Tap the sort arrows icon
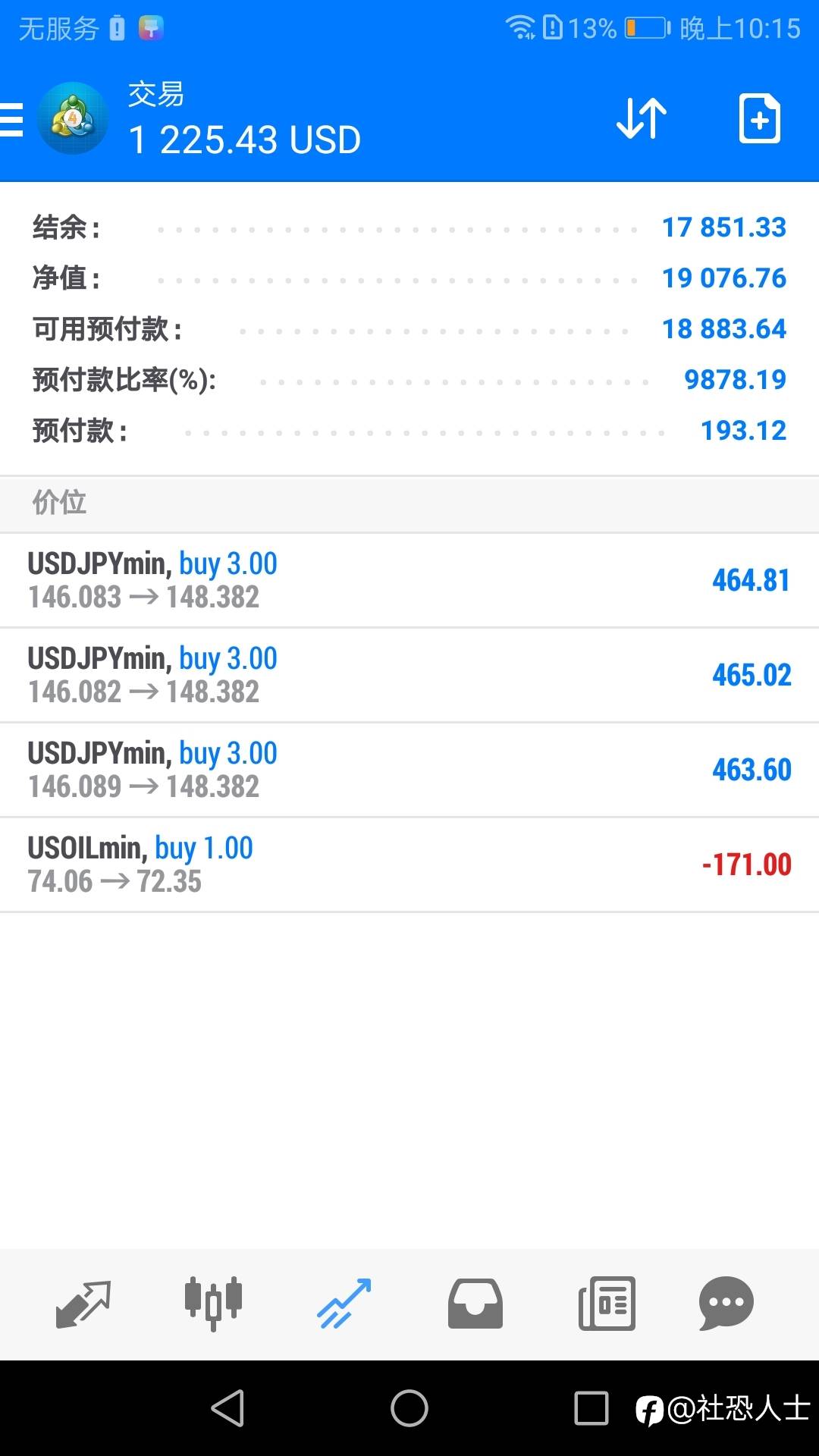 point(639,118)
